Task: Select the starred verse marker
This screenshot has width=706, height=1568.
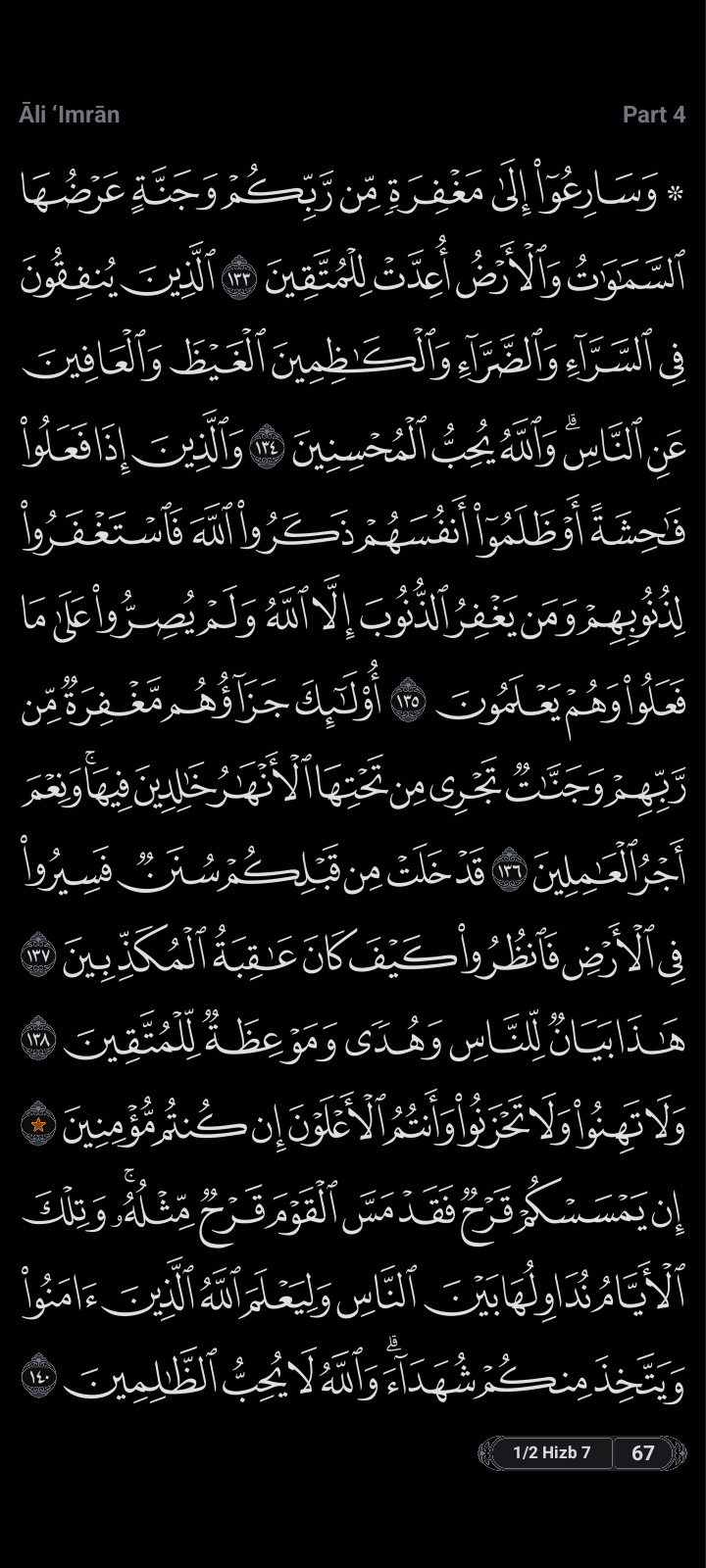Action: (38, 1126)
